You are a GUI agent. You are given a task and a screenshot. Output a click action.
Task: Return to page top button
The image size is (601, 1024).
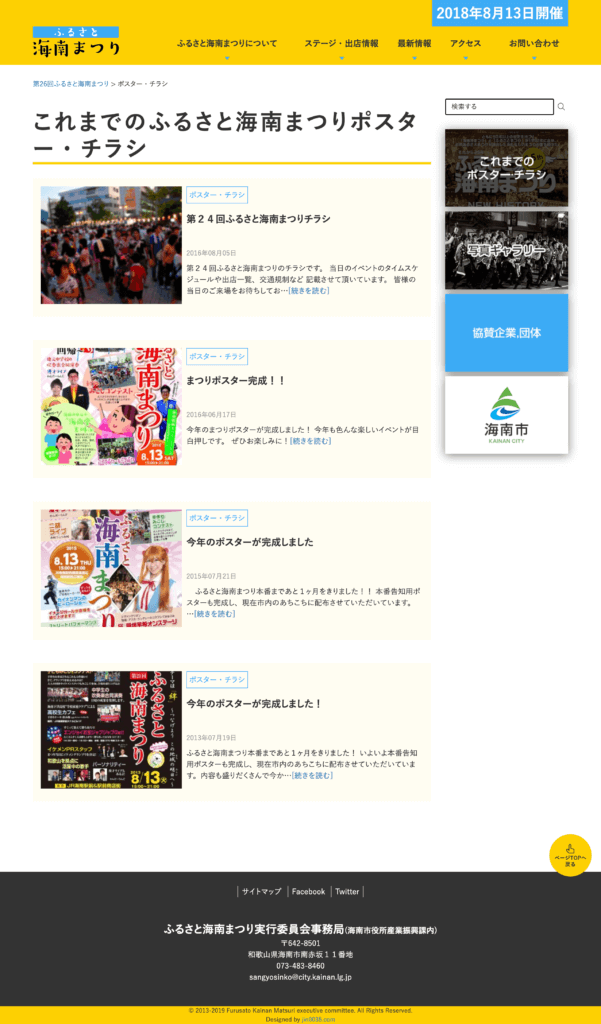click(570, 855)
